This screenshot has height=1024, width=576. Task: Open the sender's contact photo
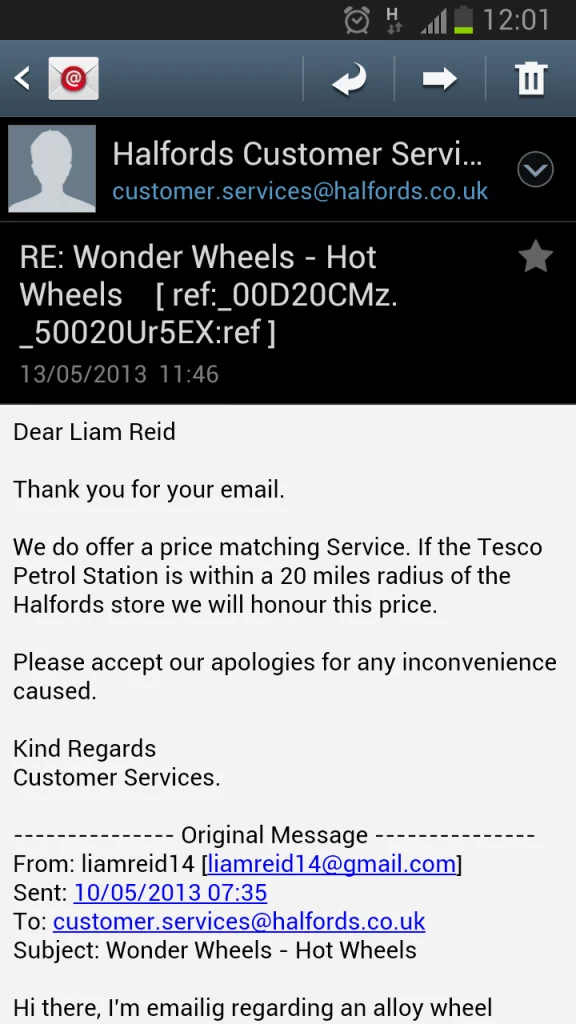point(52,168)
